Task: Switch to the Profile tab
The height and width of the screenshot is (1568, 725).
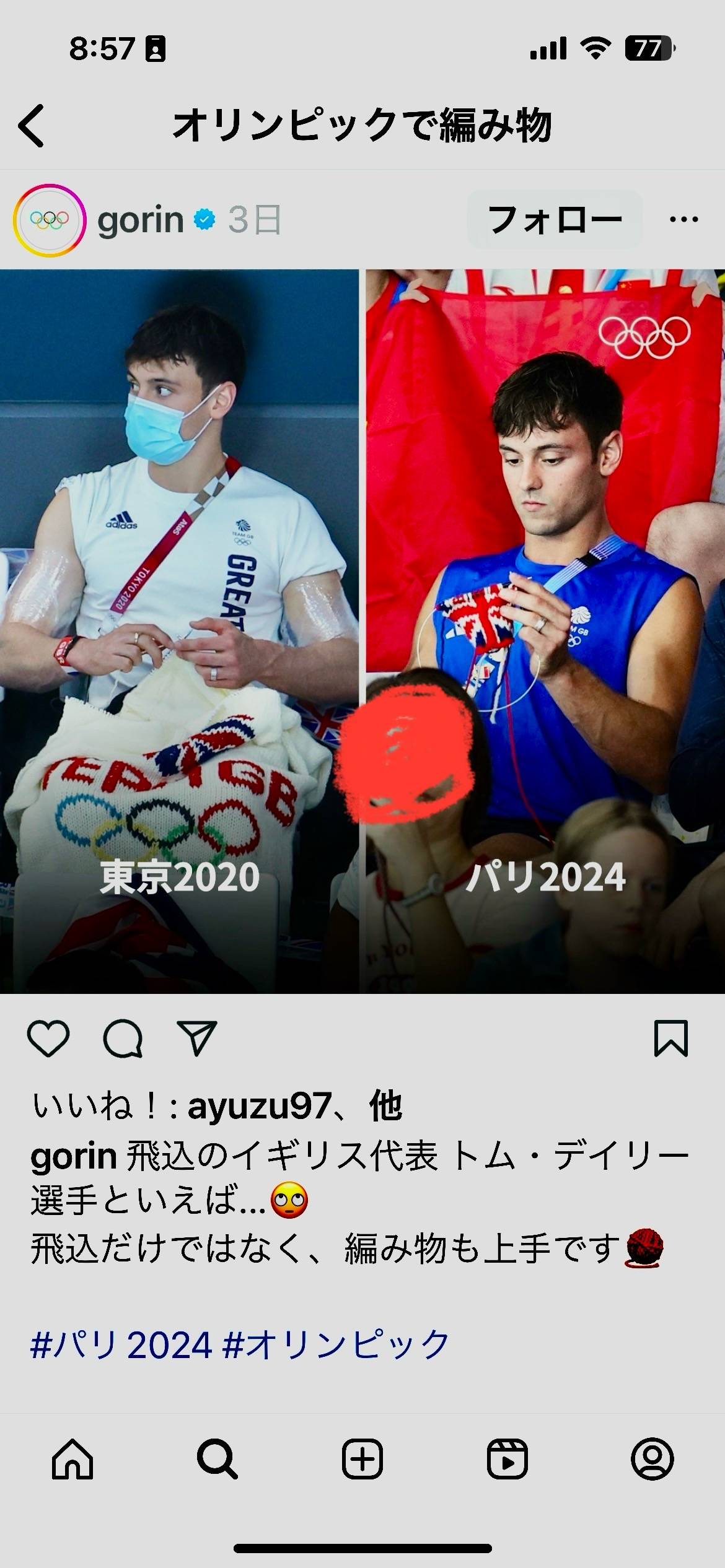Action: (652, 1460)
